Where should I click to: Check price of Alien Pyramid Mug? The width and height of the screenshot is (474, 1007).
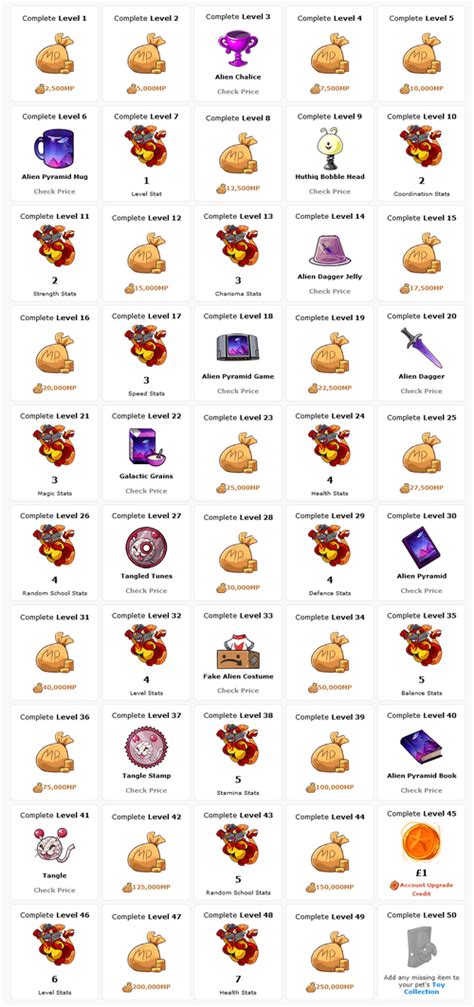pos(54,191)
